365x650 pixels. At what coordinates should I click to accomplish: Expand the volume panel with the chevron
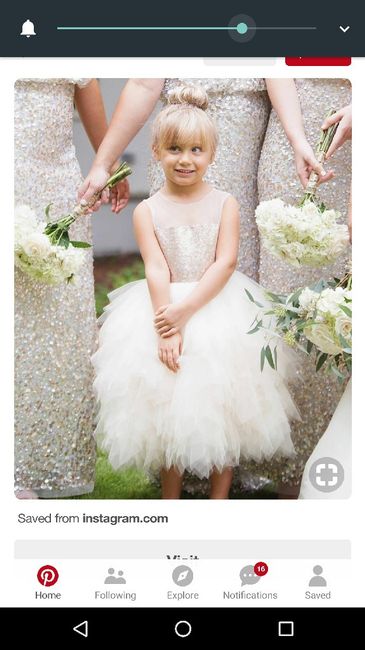pyautogui.click(x=344, y=29)
